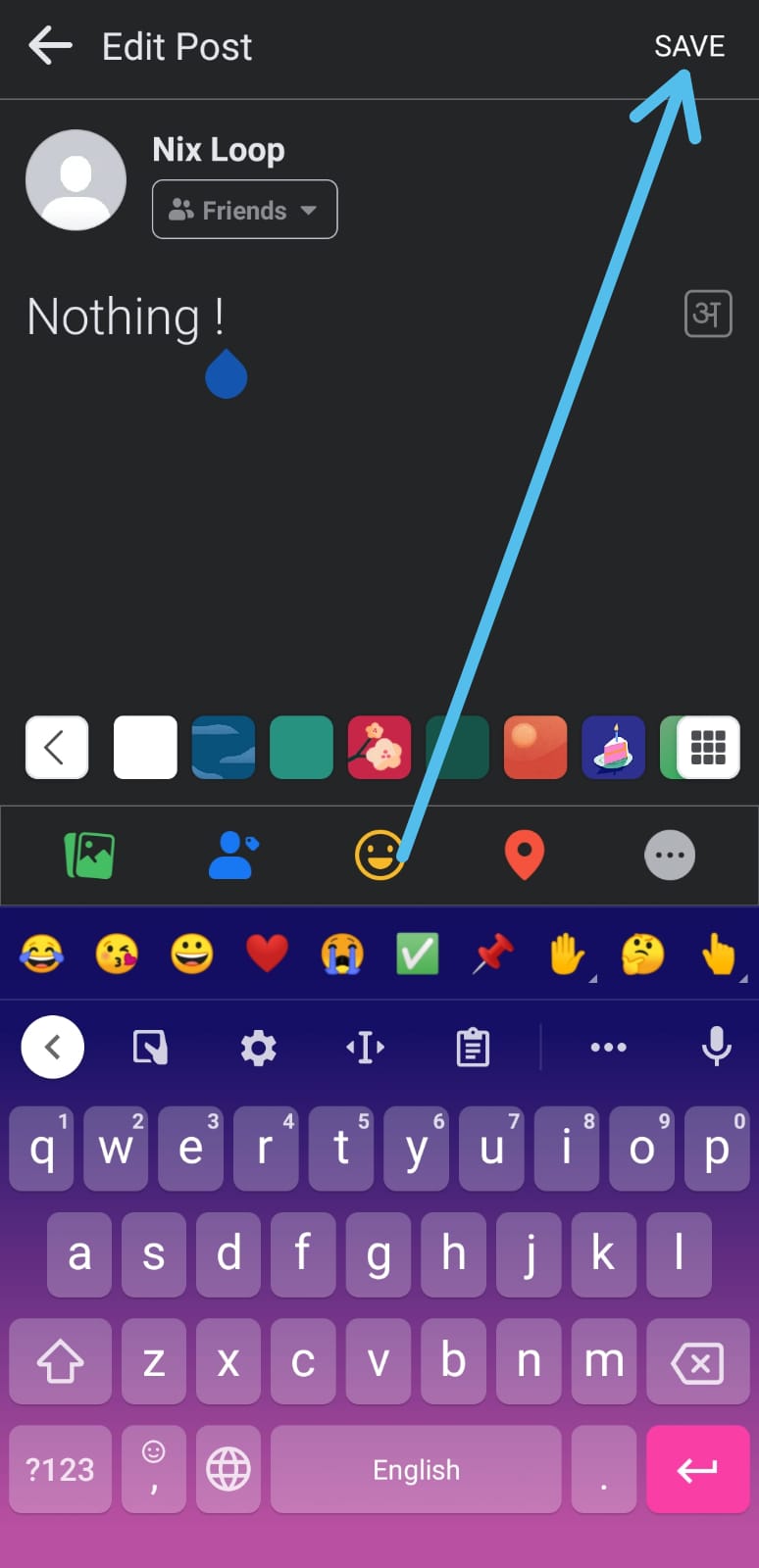Open the keyboard clipboard
Image resolution: width=759 pixels, height=1568 pixels.
pyautogui.click(x=473, y=1048)
